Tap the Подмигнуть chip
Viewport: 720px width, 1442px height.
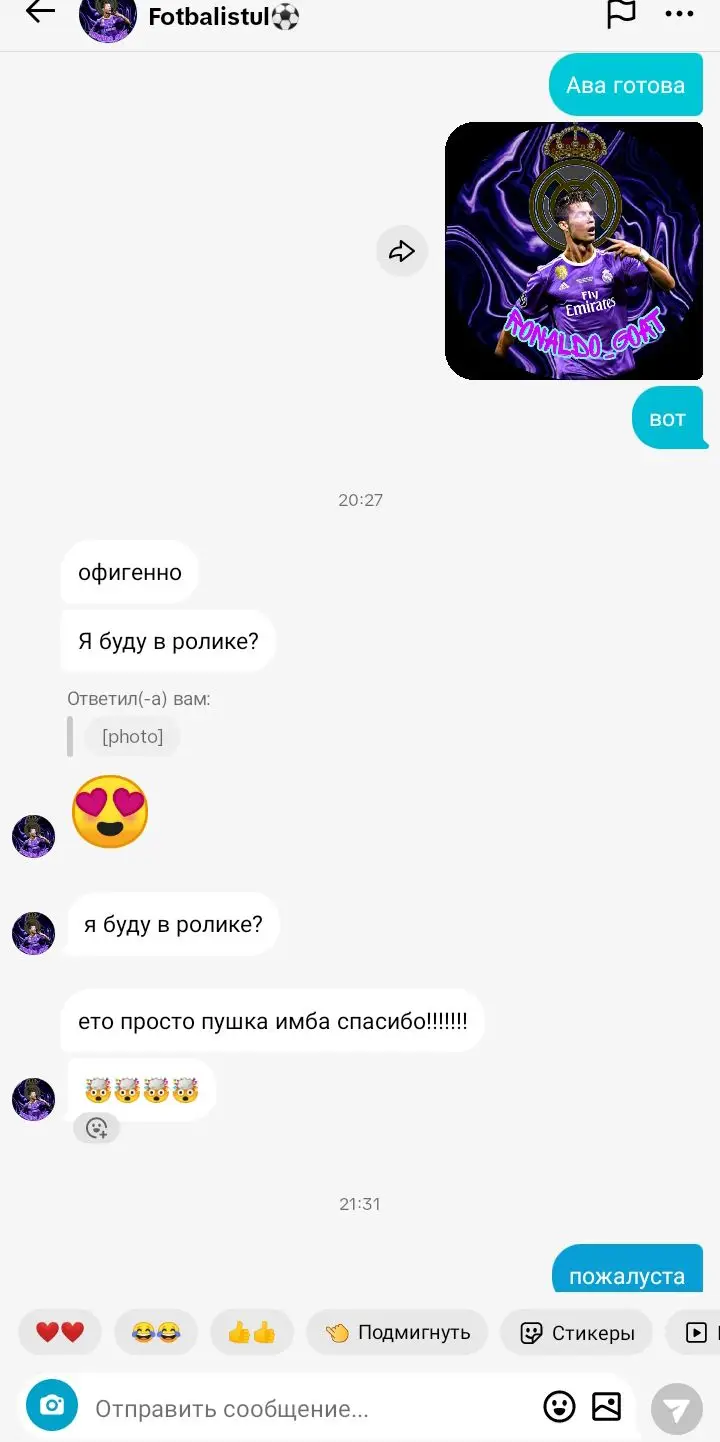coord(397,1332)
